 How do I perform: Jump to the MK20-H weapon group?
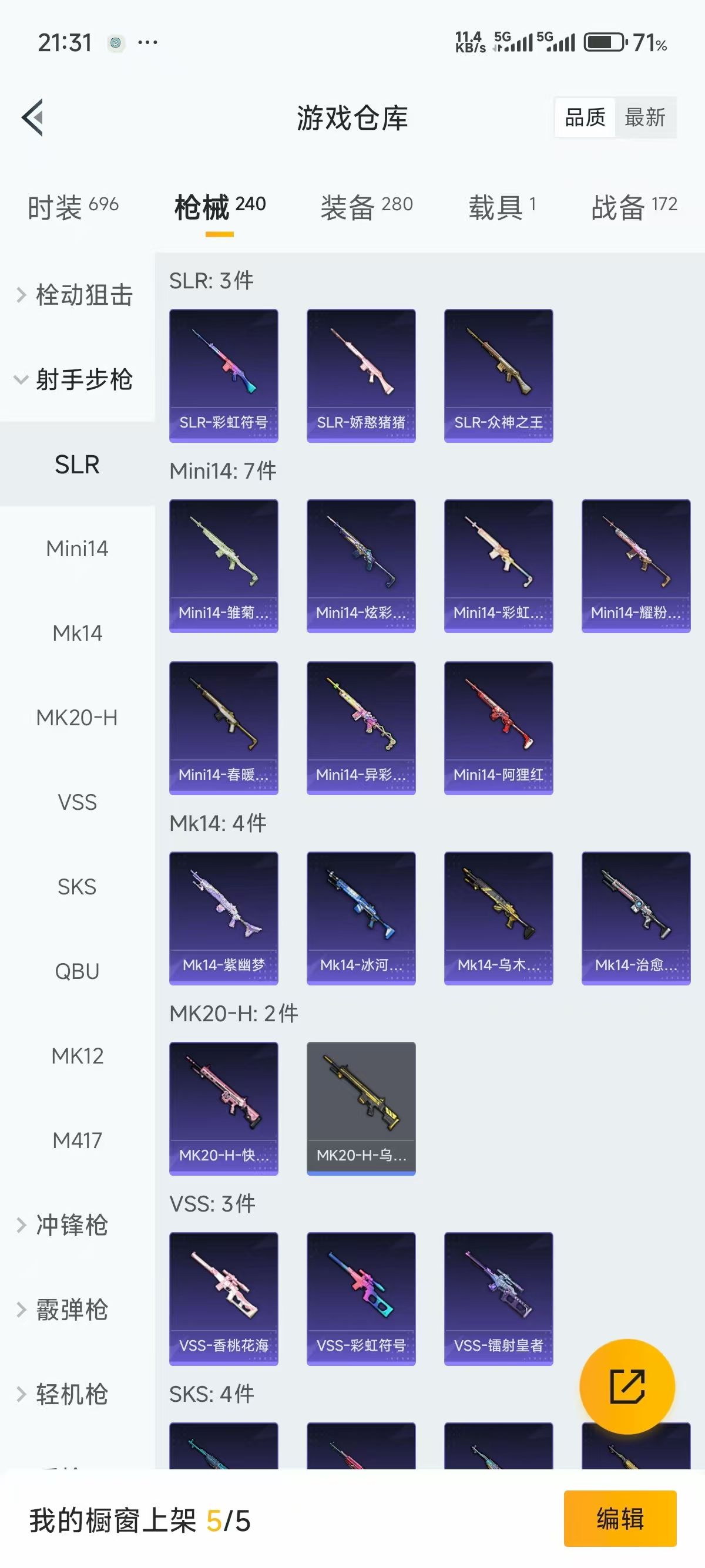pos(78,718)
